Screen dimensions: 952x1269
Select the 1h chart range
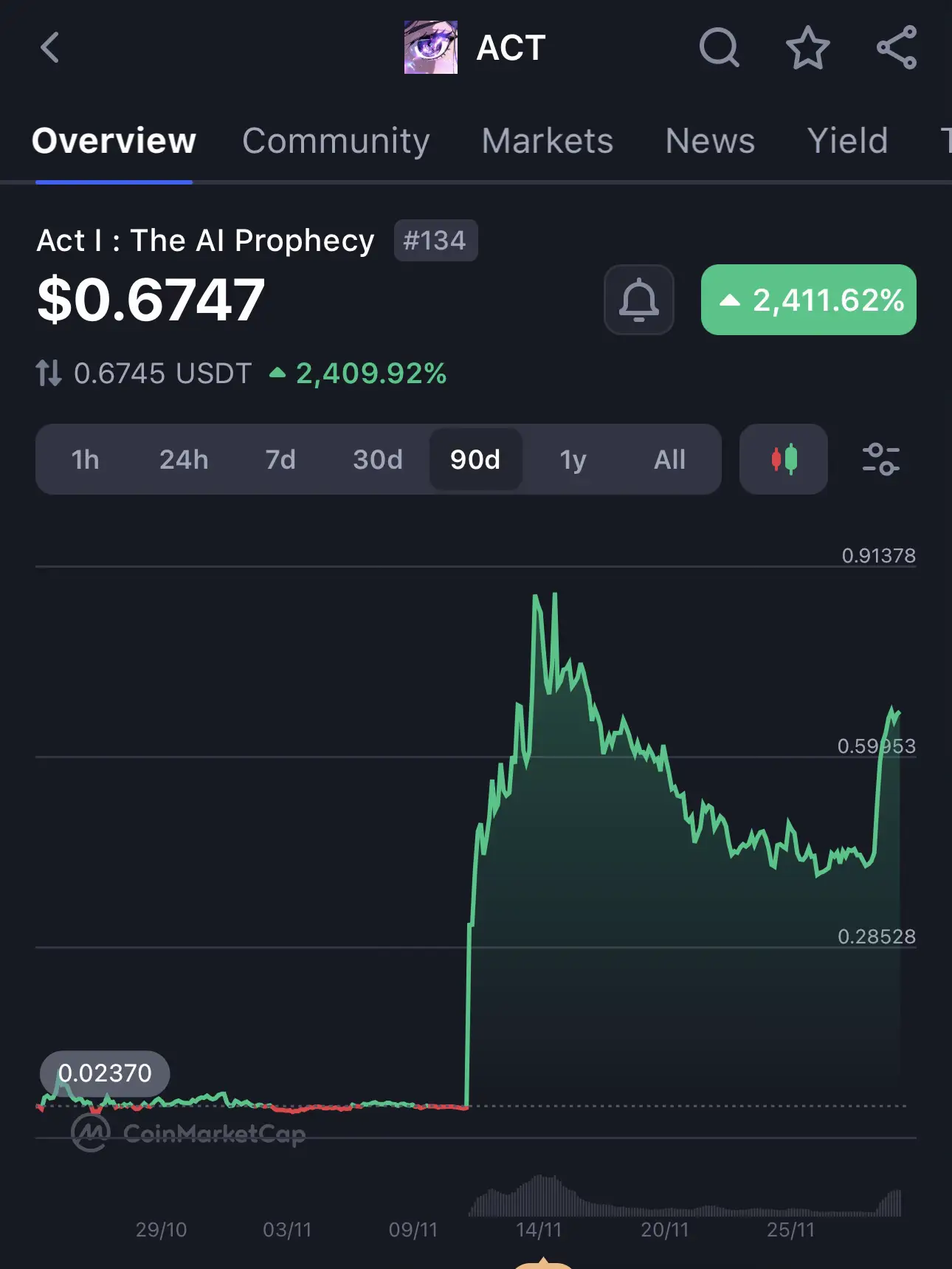coord(85,460)
